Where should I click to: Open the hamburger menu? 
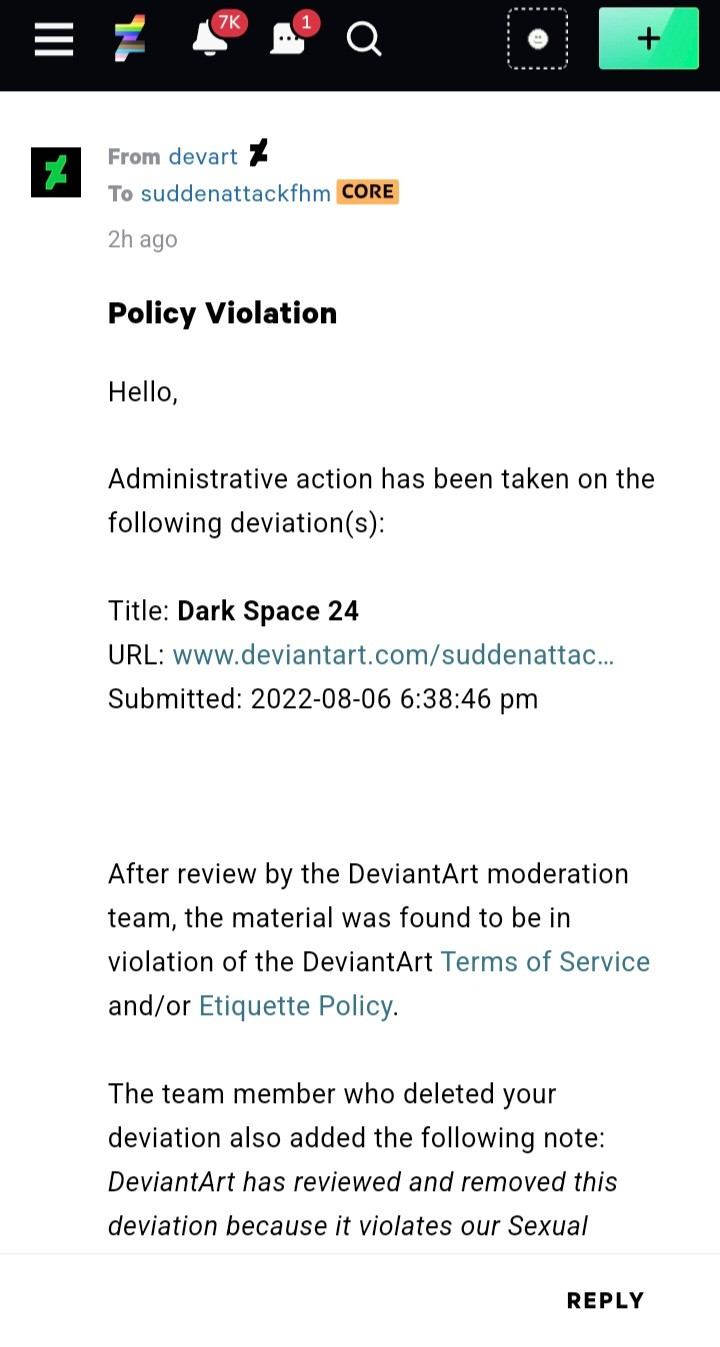[54, 39]
